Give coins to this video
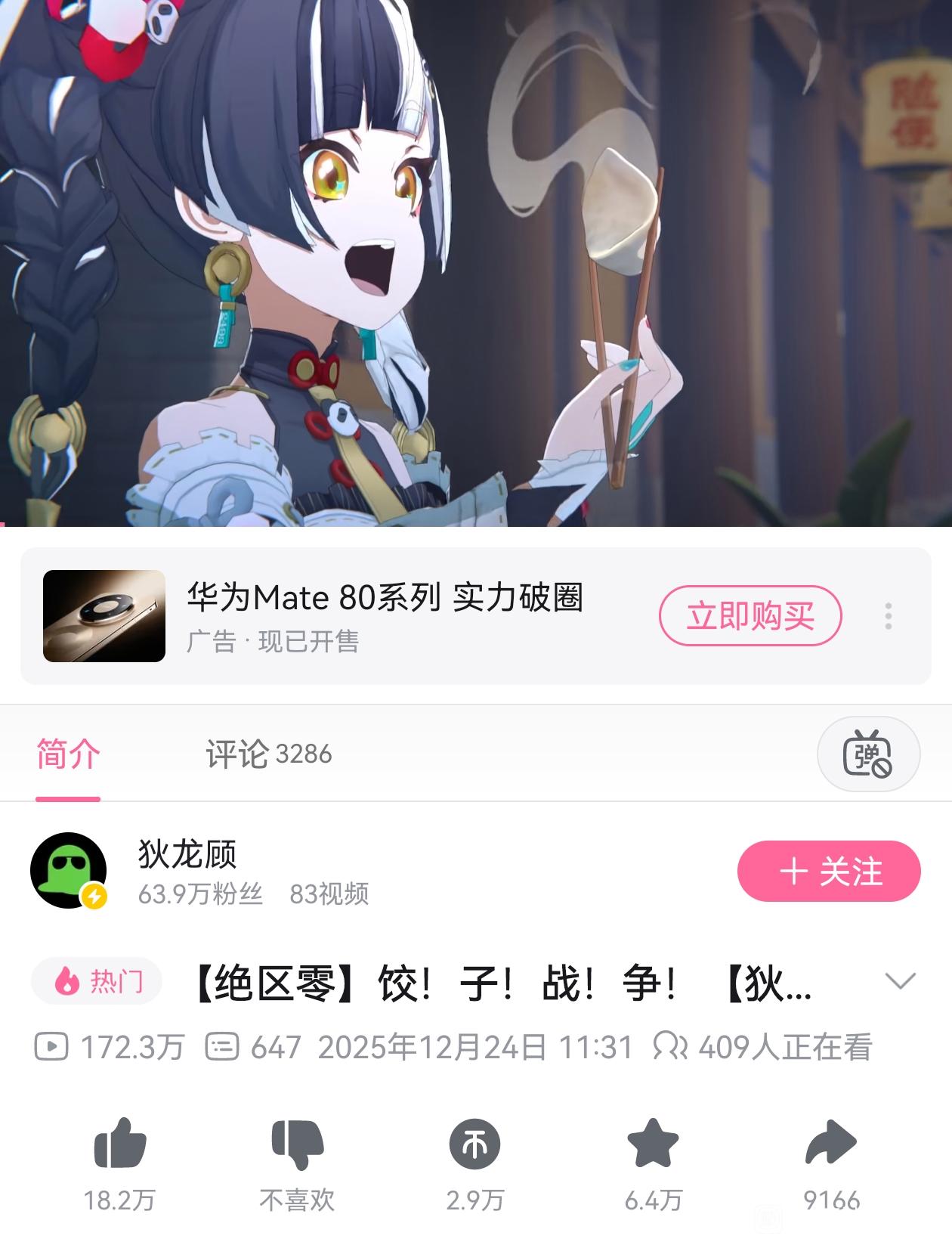 [474, 1144]
